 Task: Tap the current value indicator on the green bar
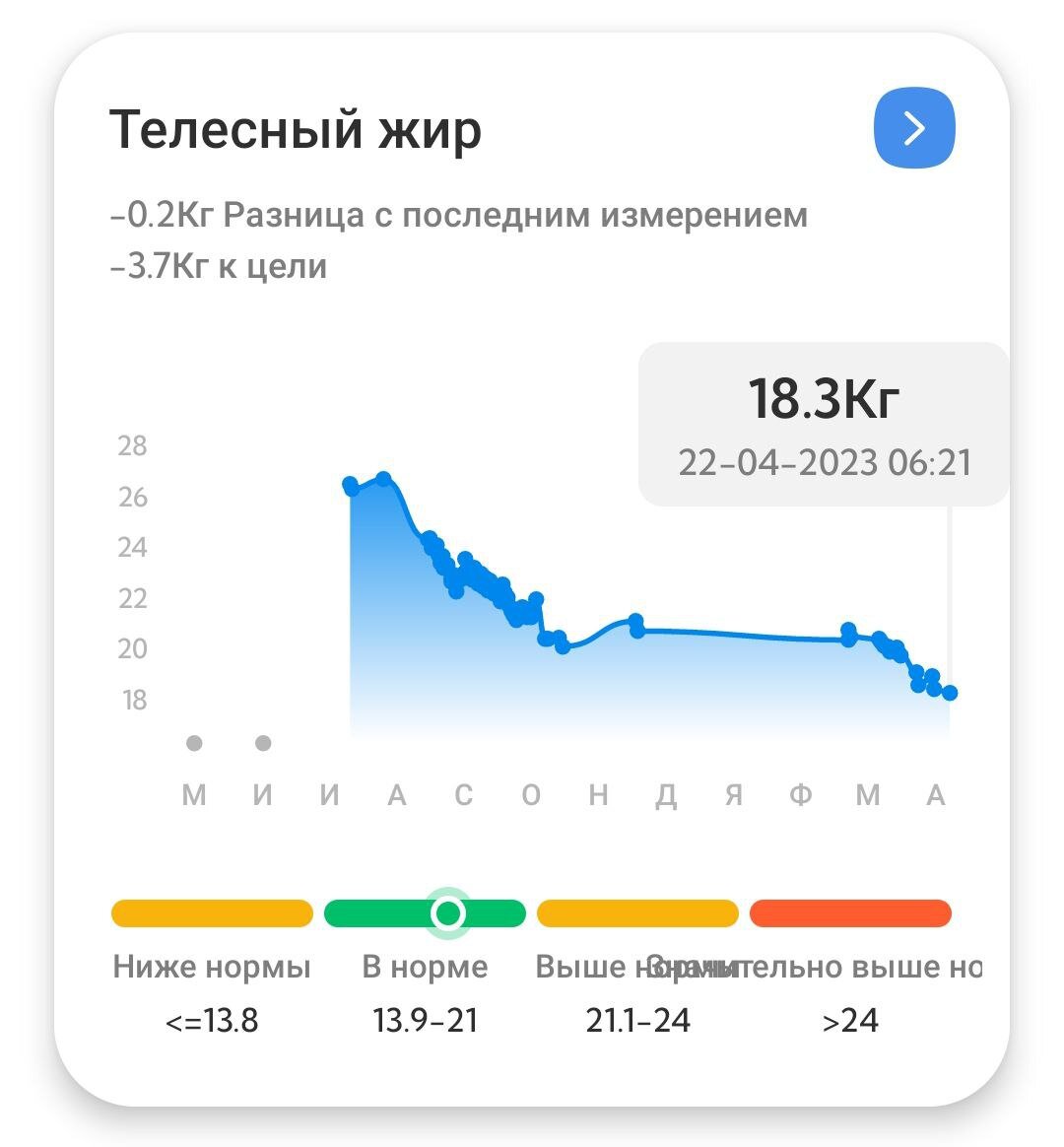(x=448, y=913)
